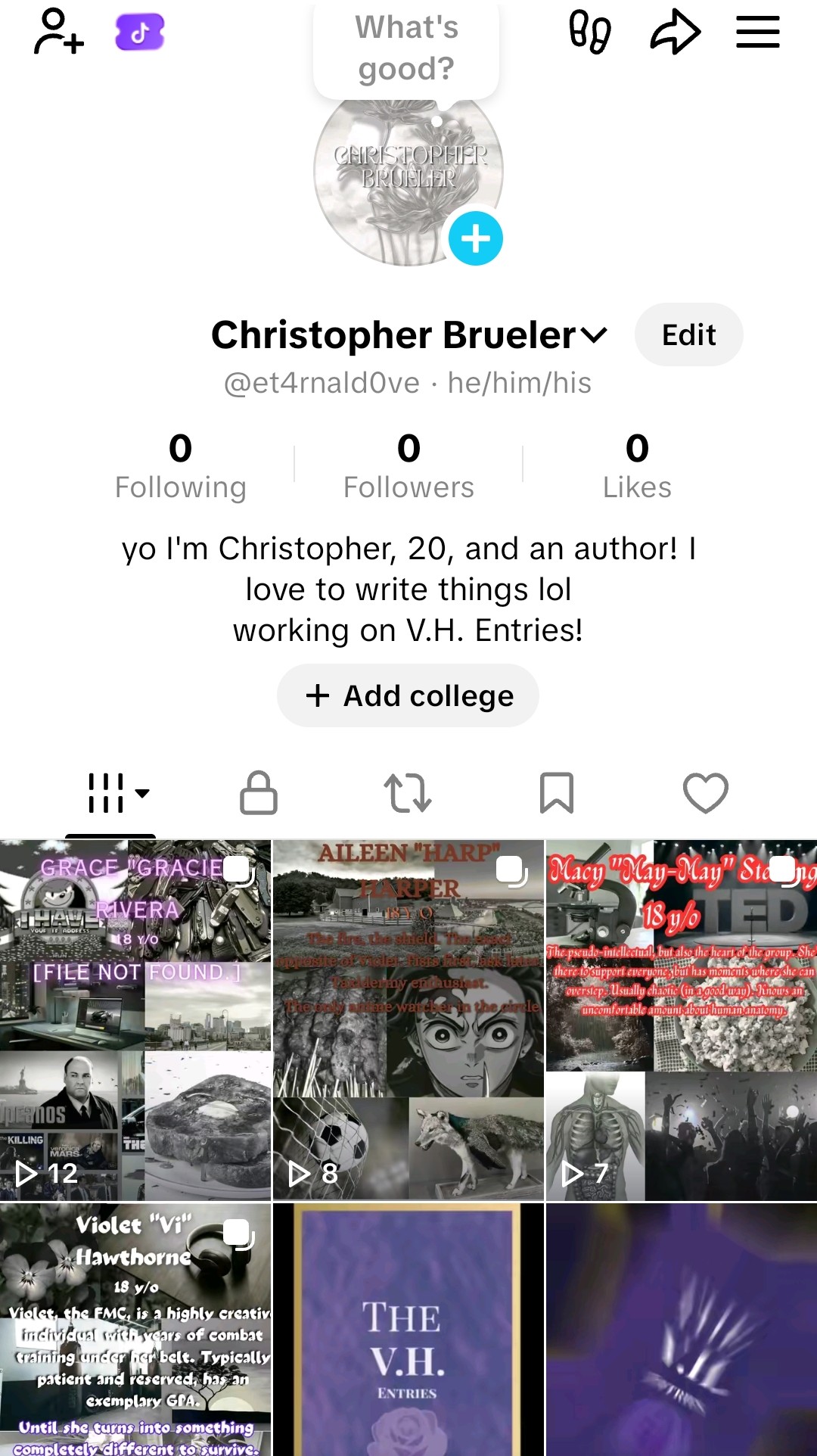This screenshot has height=1456, width=817.
Task: Tap the blue plus on profile photo
Action: [x=475, y=238]
